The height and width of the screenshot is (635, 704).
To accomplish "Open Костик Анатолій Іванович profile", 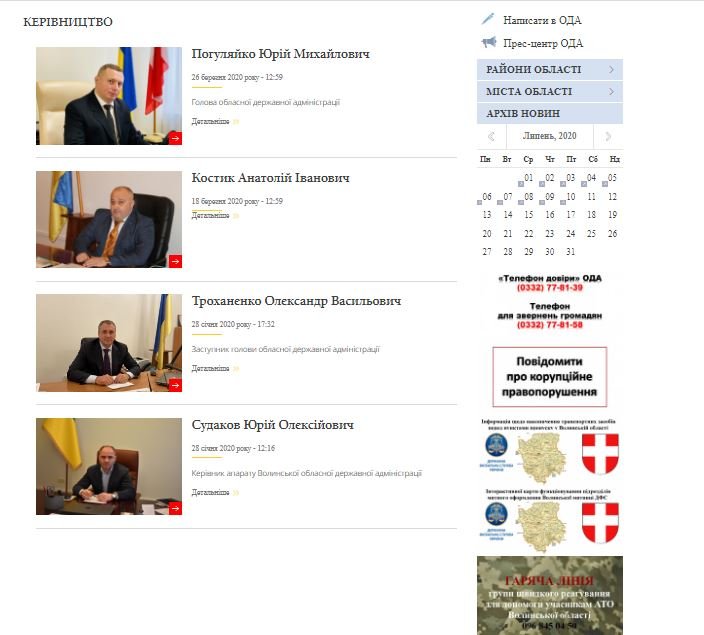I will coord(270,178).
